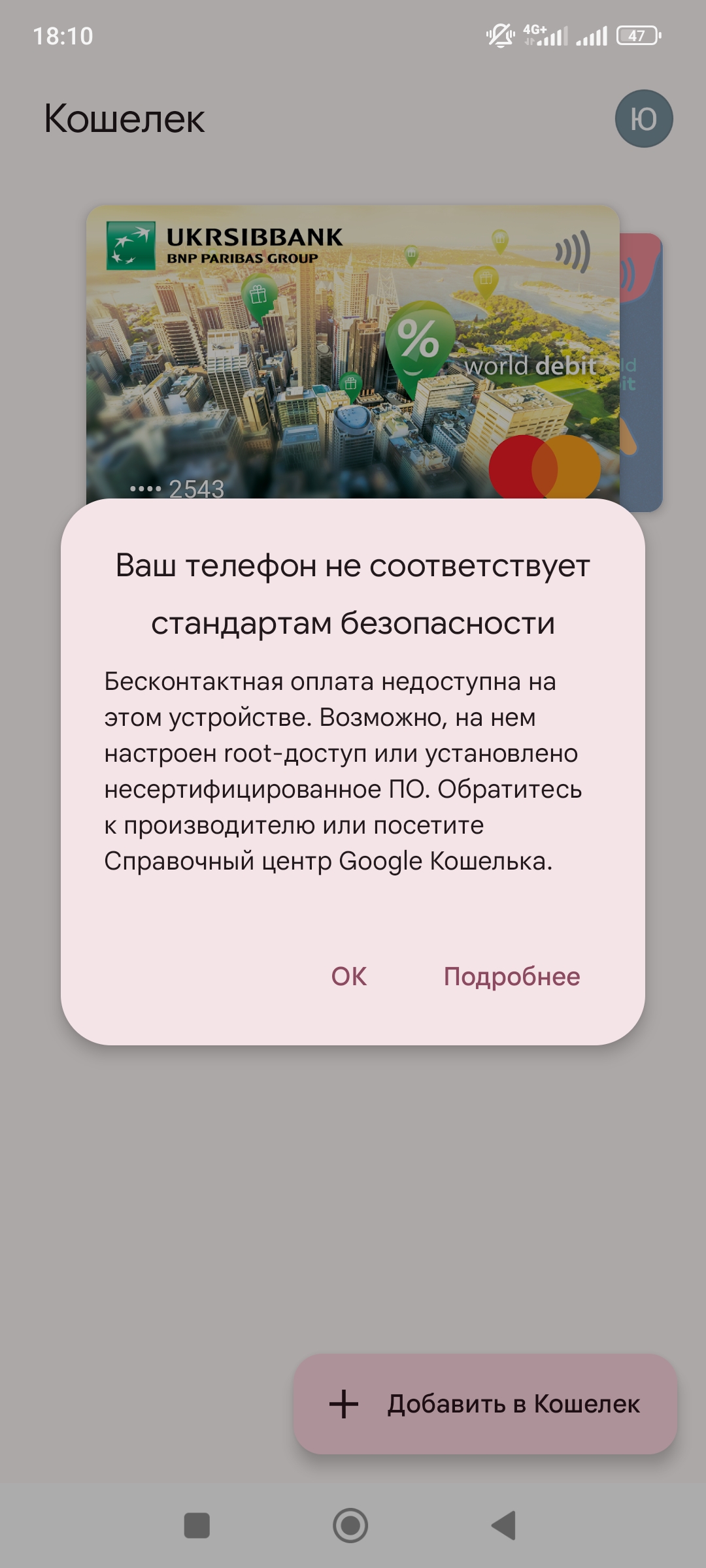This screenshot has width=706, height=1568.
Task: Go to the home screen
Action: [350, 1526]
